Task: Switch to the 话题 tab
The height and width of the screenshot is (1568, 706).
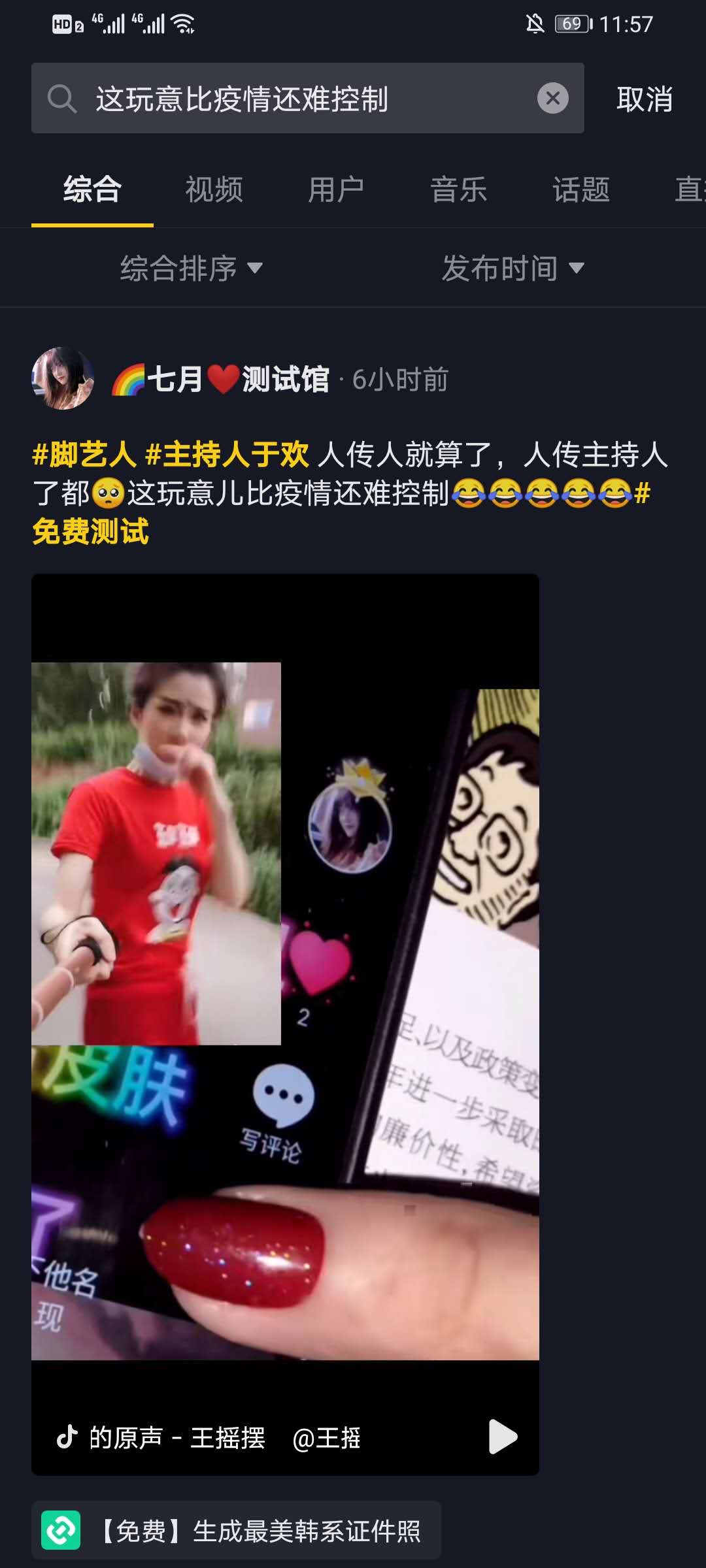Action: coord(580,190)
